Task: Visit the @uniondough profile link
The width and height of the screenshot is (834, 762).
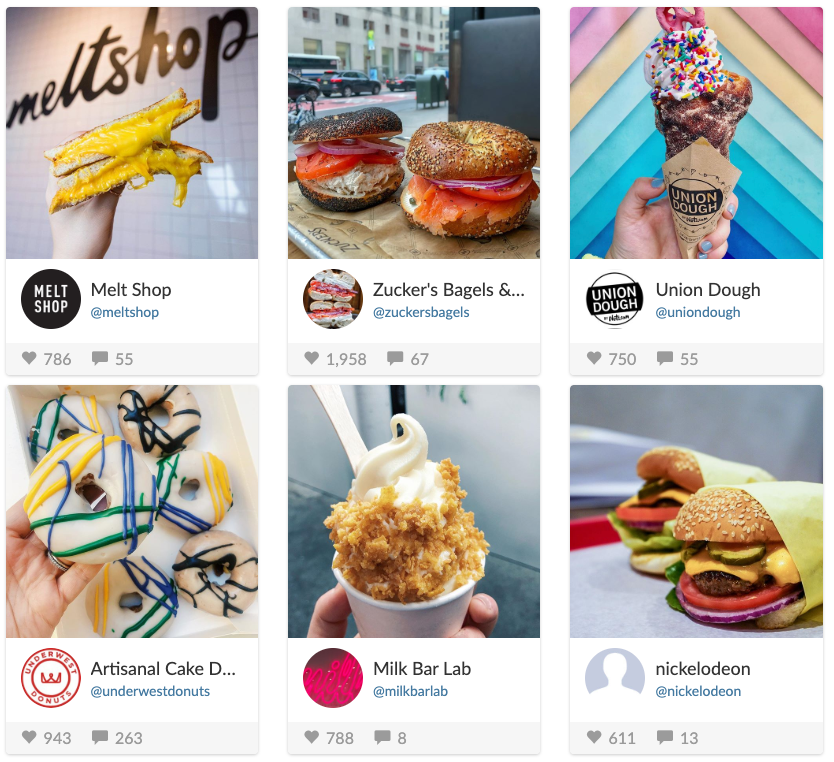Action: click(698, 312)
